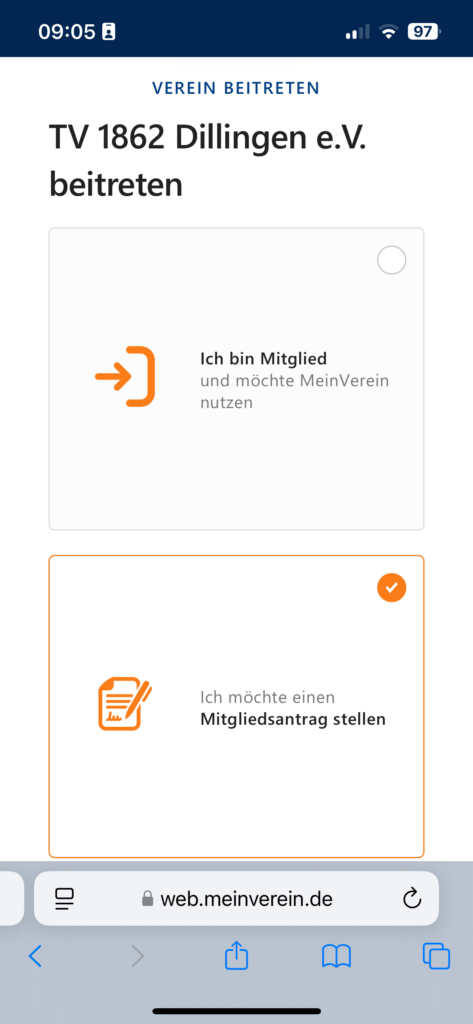Go back to the previous page

tap(35, 957)
